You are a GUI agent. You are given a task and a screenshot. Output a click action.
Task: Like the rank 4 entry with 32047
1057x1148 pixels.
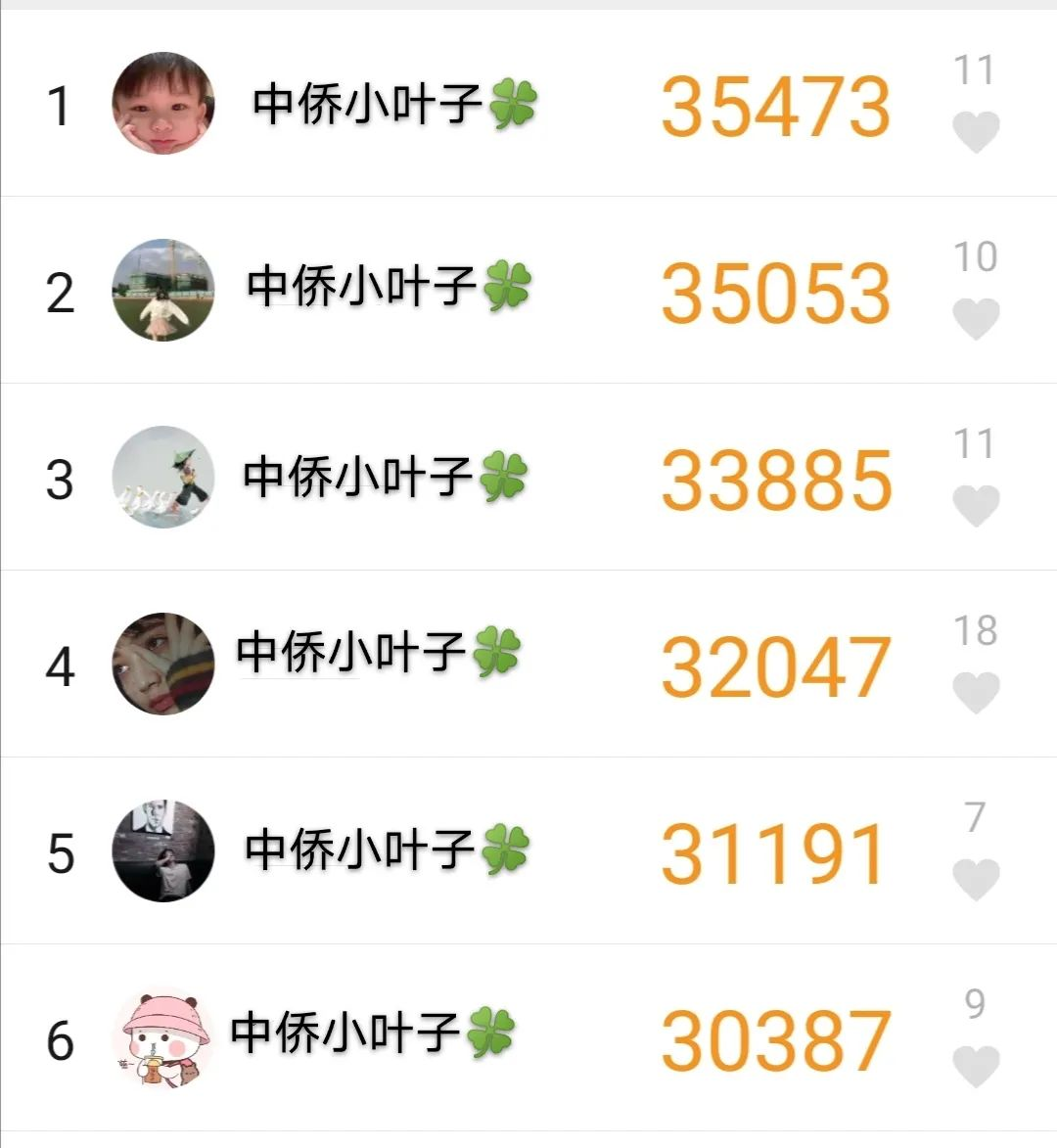976,693
